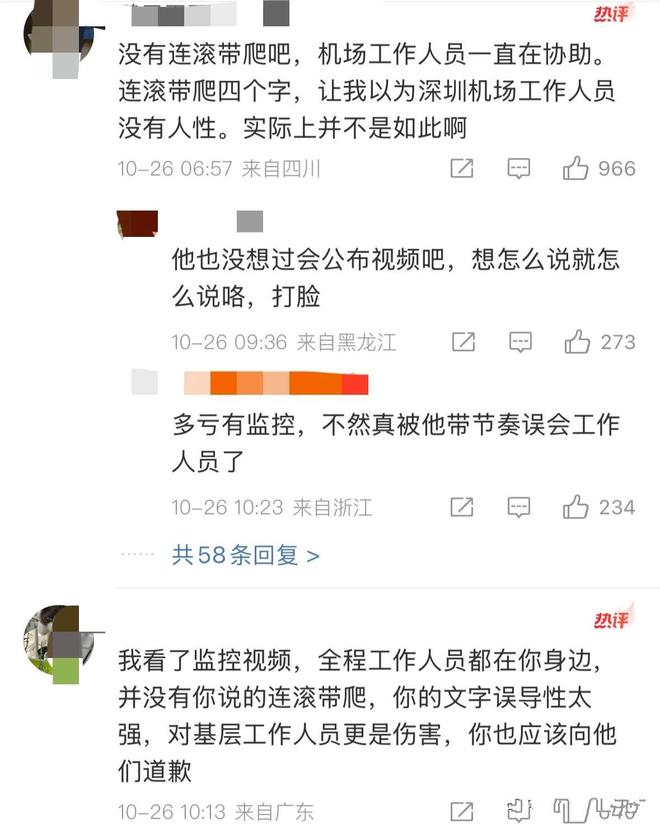Reply to the 10-26 09:36 comment
This screenshot has width=660, height=826.
[520, 343]
